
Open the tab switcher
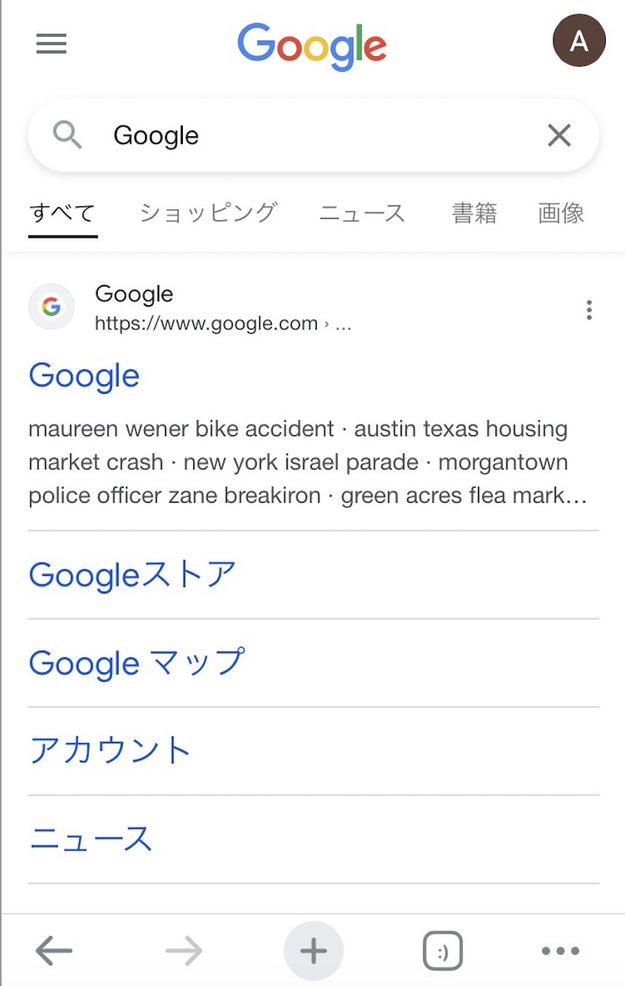point(442,951)
